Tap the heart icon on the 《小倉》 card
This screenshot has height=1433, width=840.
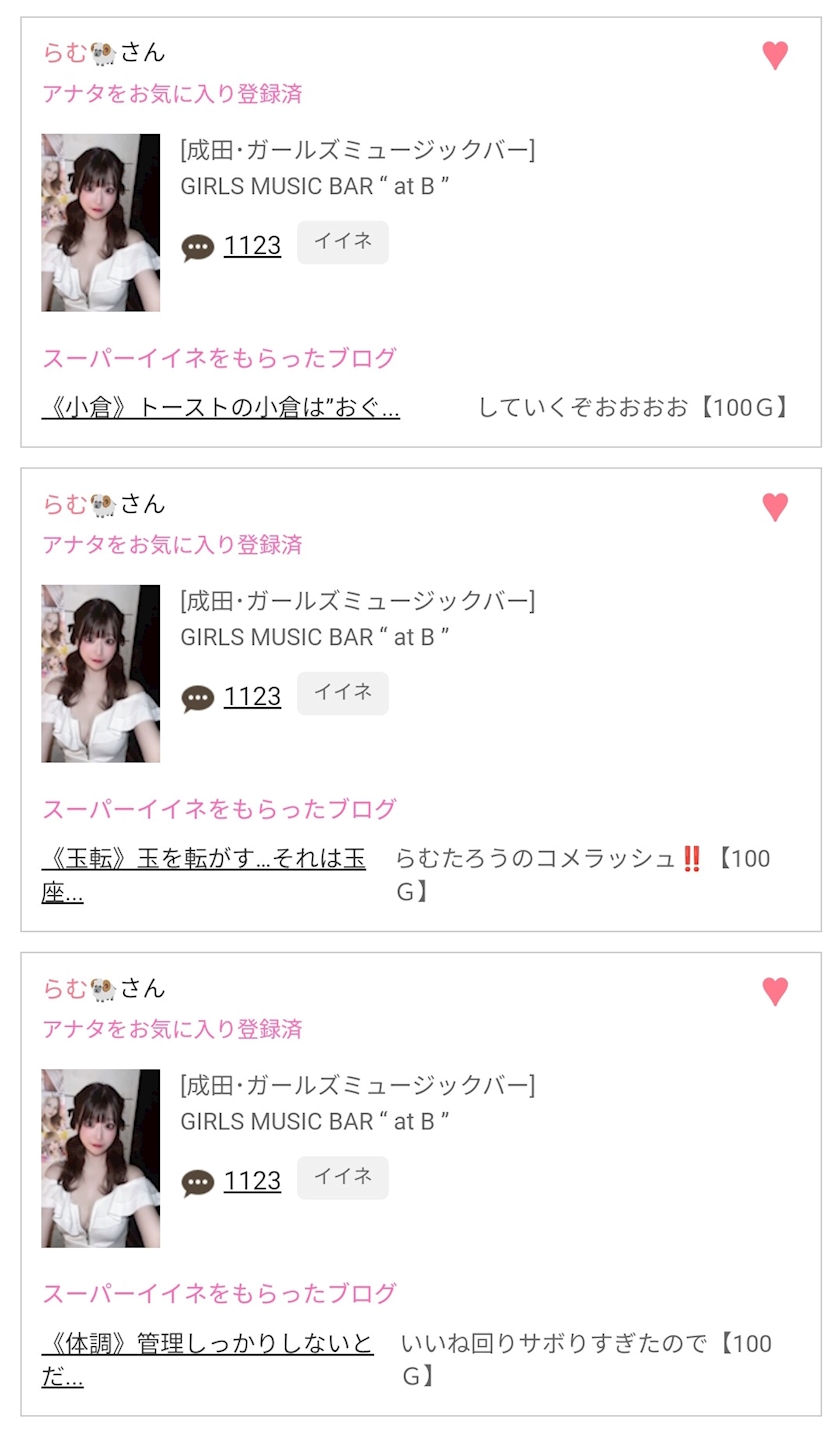click(x=775, y=55)
